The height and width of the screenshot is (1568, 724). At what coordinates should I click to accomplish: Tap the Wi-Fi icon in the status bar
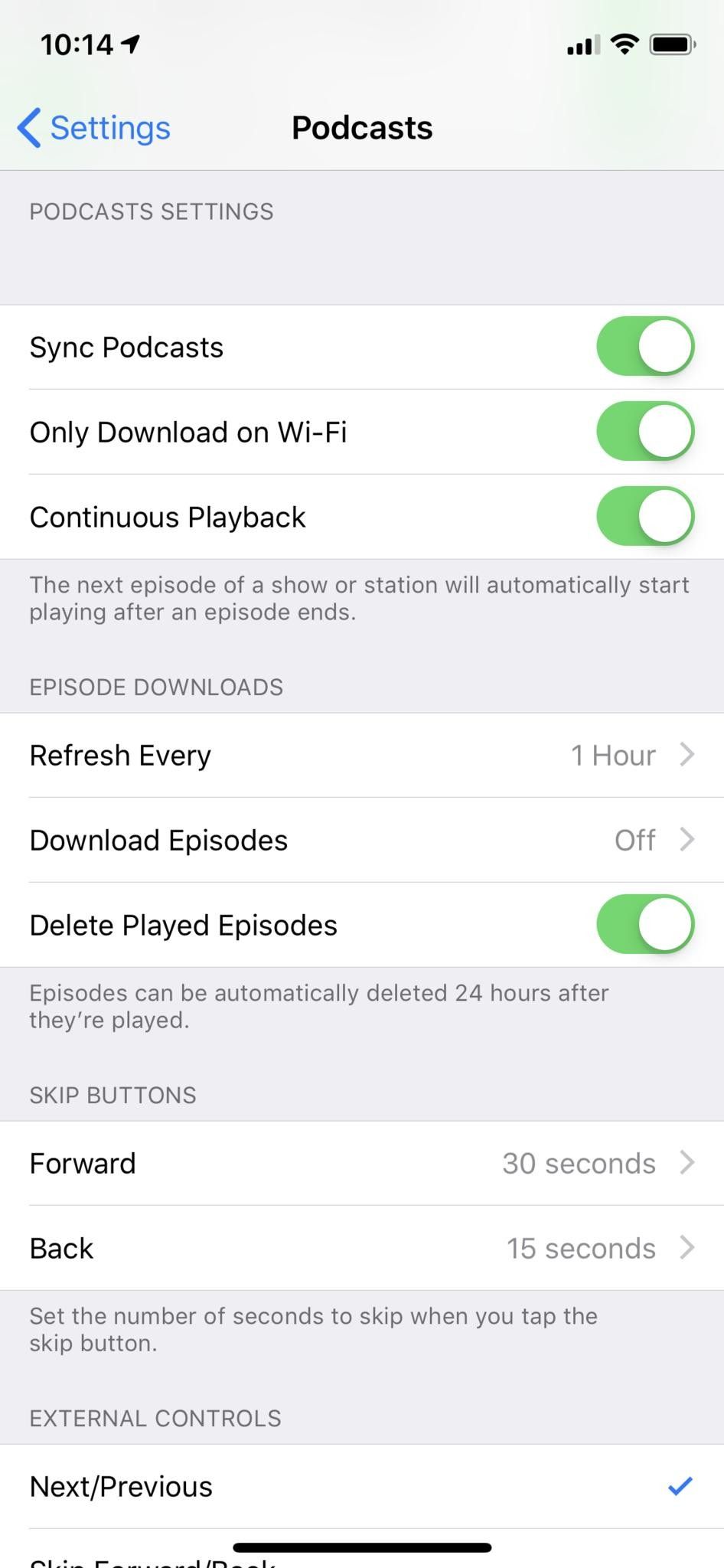point(624,44)
